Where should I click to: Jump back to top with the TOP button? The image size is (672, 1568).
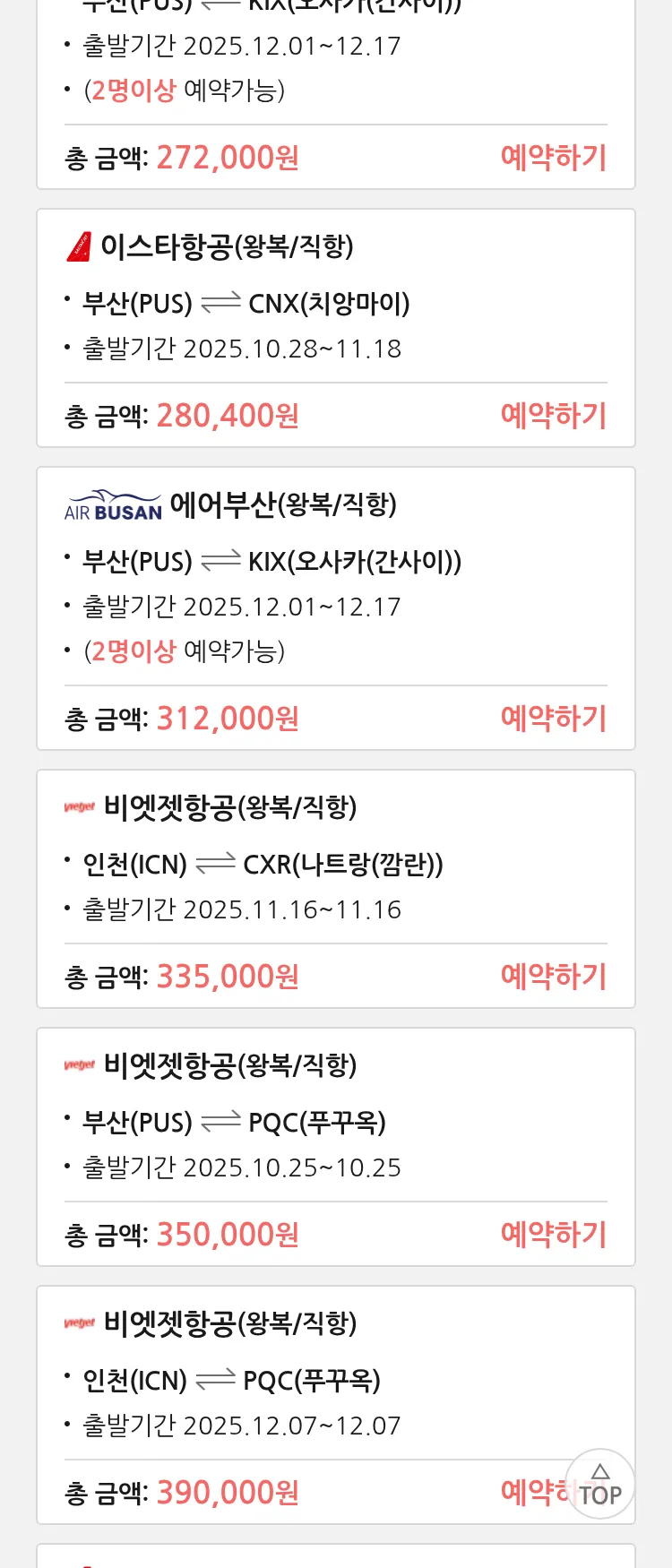coord(600,1485)
